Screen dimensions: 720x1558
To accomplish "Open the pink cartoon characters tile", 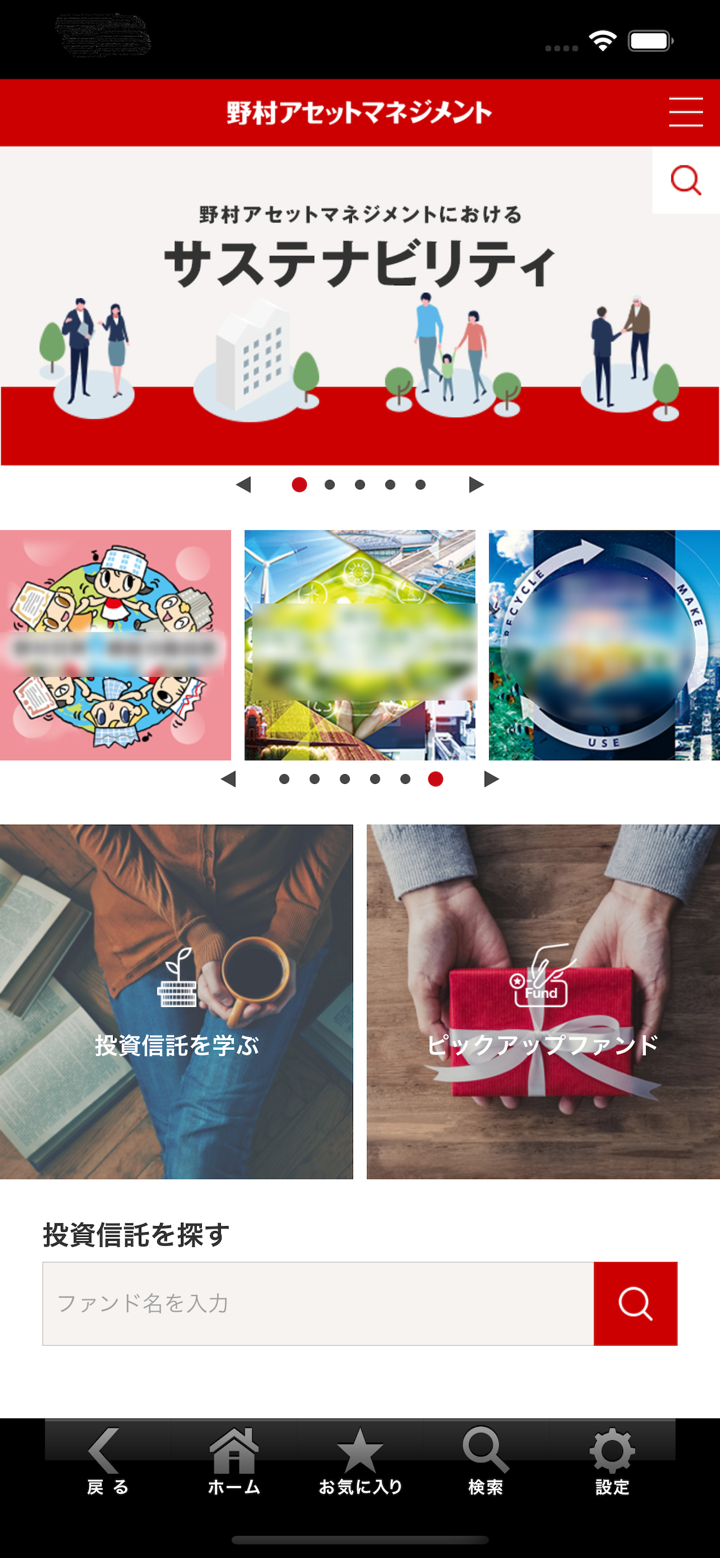I will 115,645.
